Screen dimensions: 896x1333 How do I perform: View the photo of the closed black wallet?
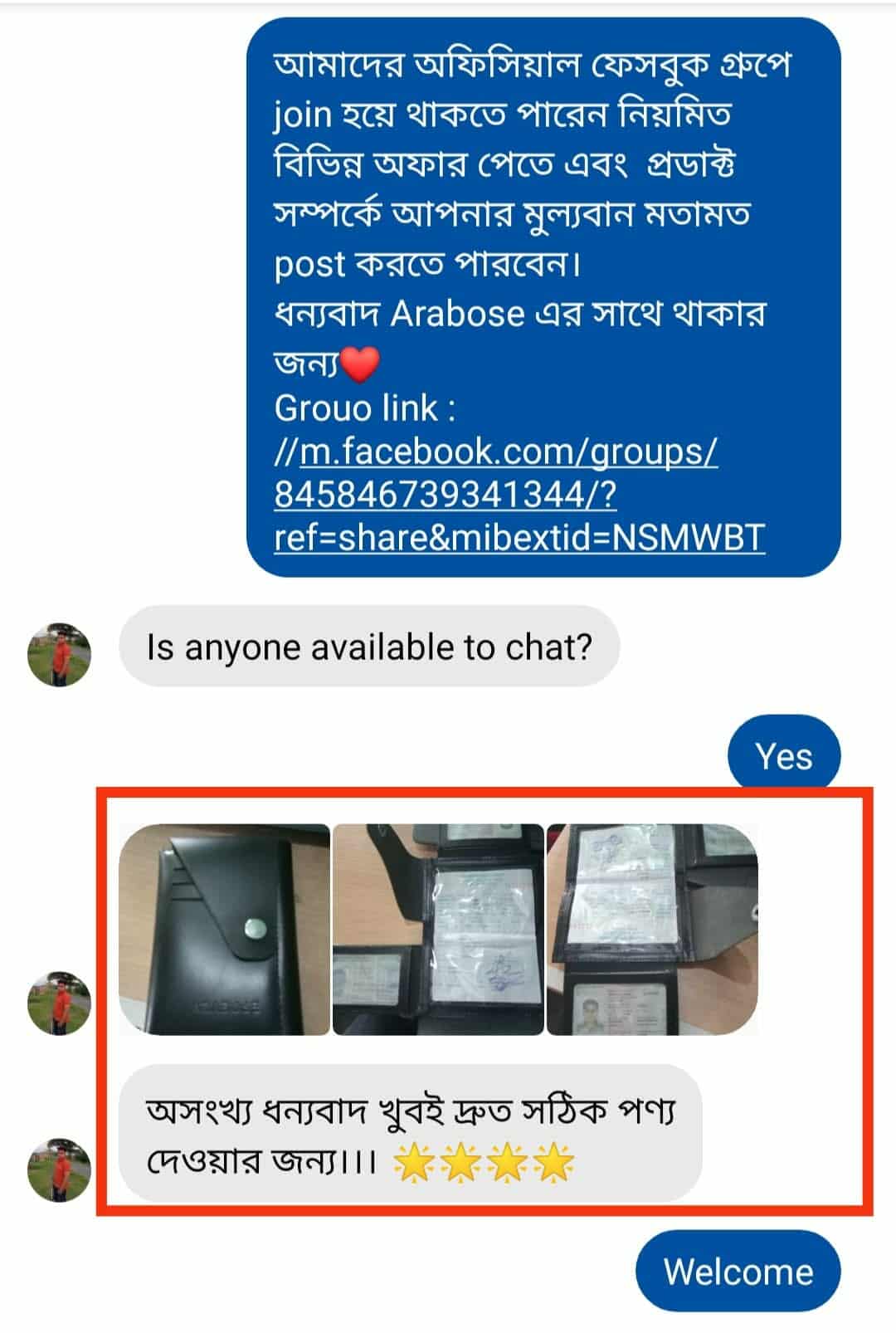(x=224, y=929)
